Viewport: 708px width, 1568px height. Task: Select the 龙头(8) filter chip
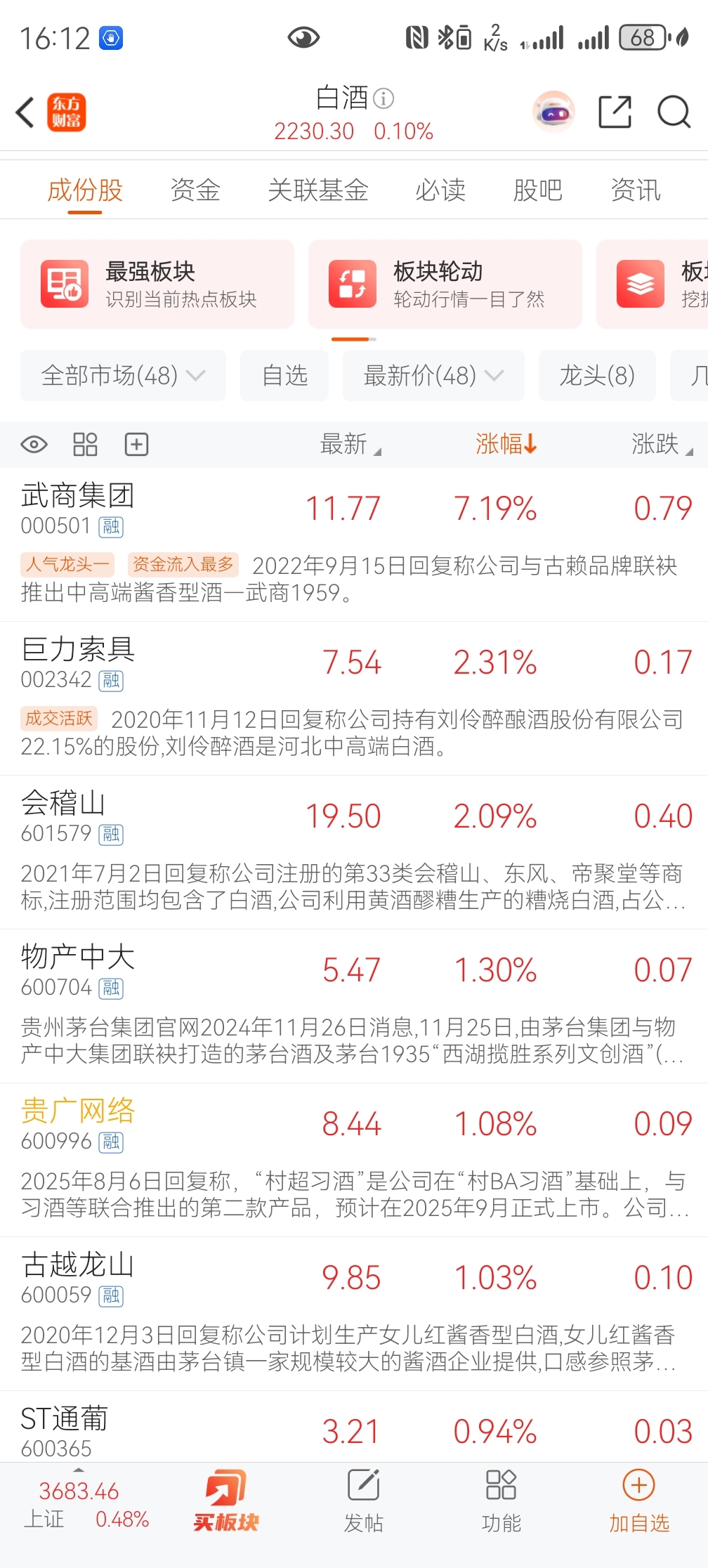point(597,376)
